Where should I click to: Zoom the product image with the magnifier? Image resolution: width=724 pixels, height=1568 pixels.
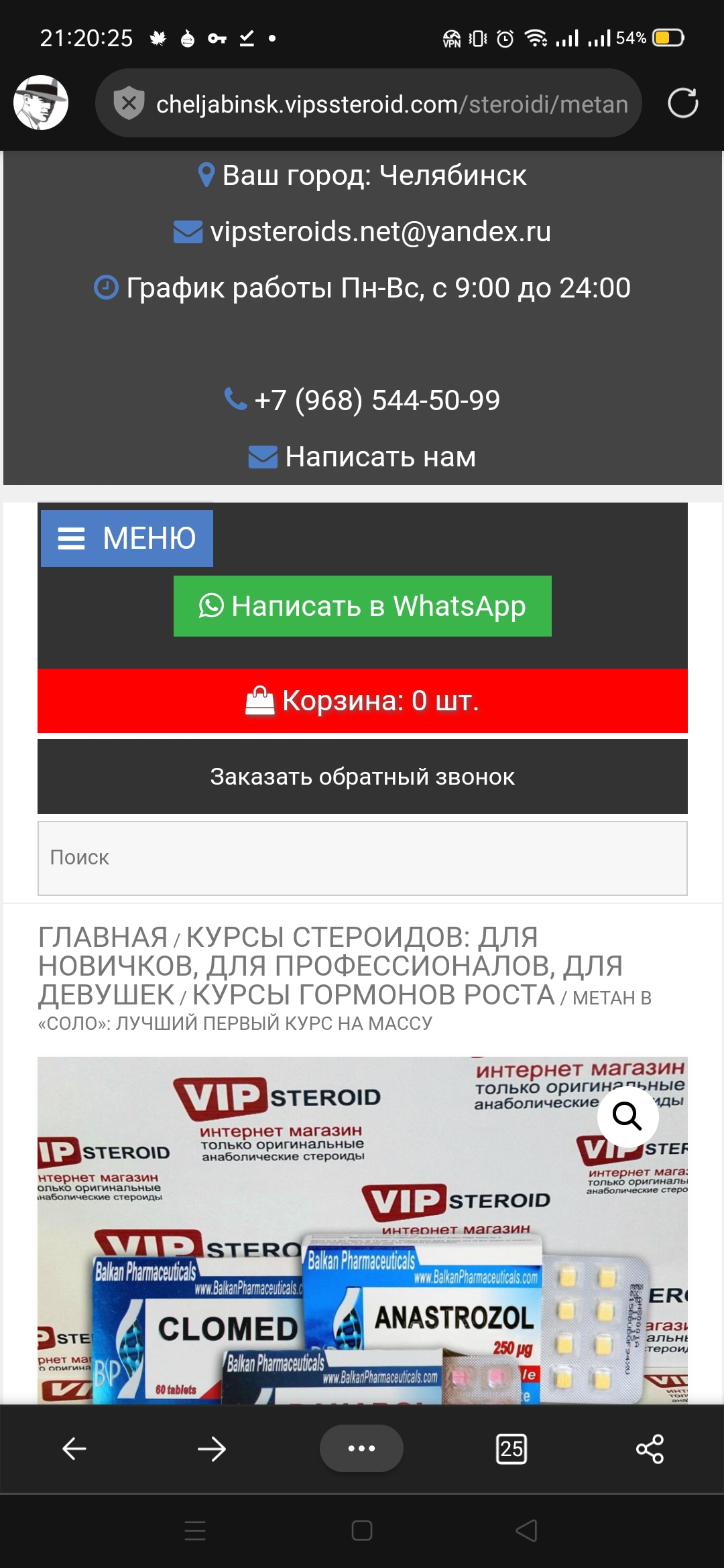pyautogui.click(x=627, y=1116)
